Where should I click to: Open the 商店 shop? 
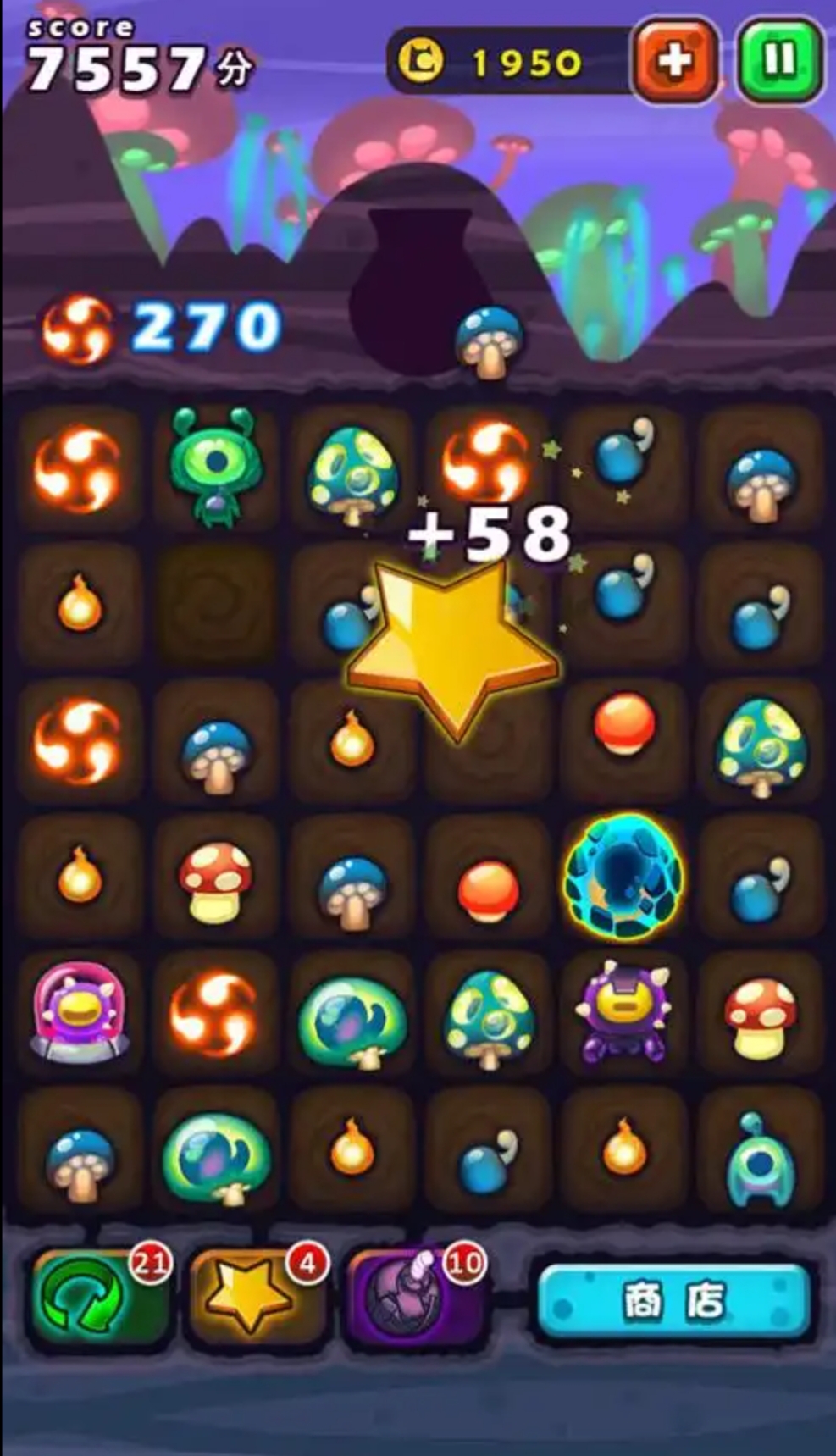(x=674, y=1302)
